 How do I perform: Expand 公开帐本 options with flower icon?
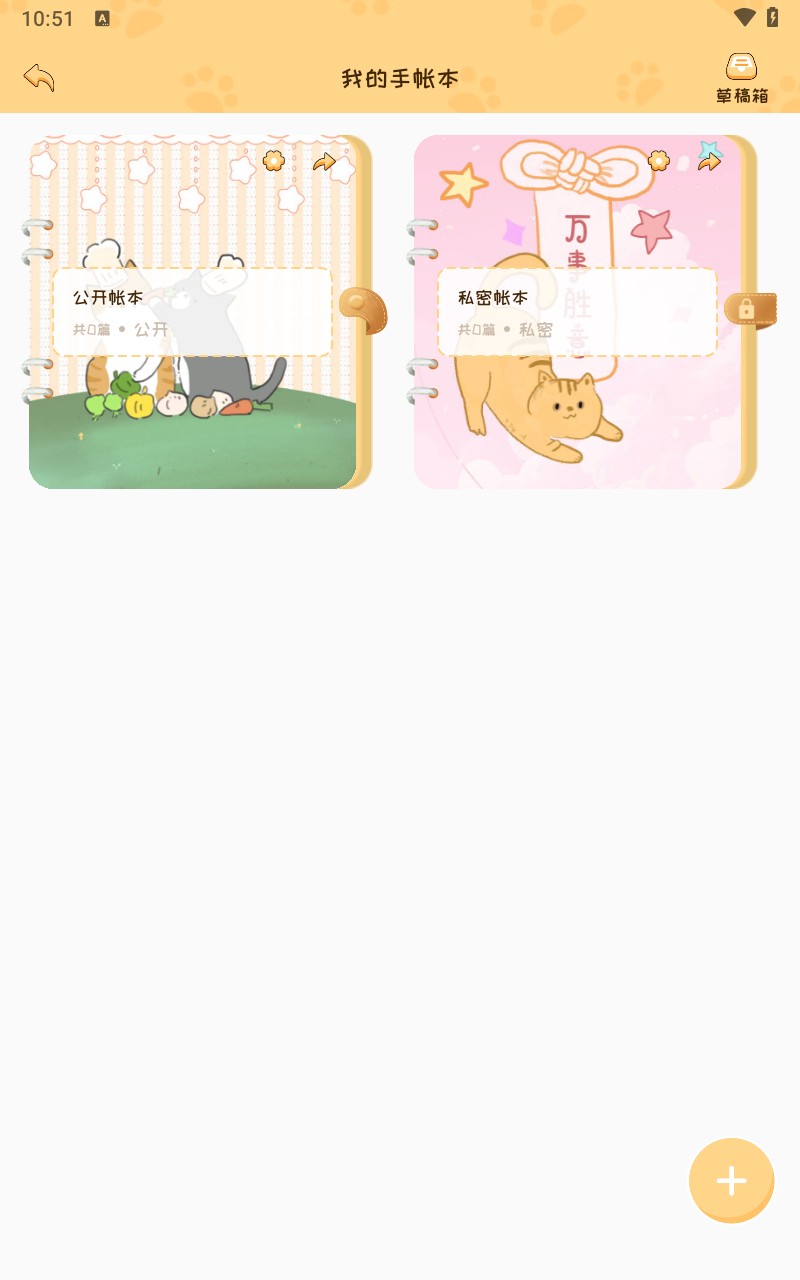click(x=274, y=162)
